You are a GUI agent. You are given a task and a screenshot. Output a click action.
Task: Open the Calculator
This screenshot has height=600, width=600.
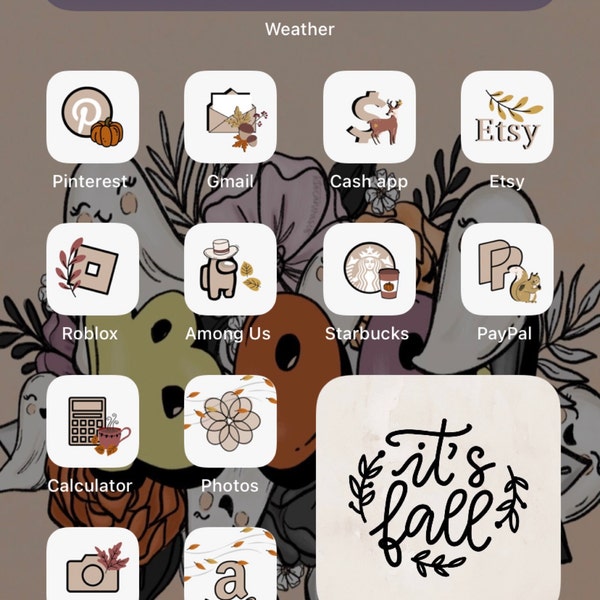coord(93,421)
